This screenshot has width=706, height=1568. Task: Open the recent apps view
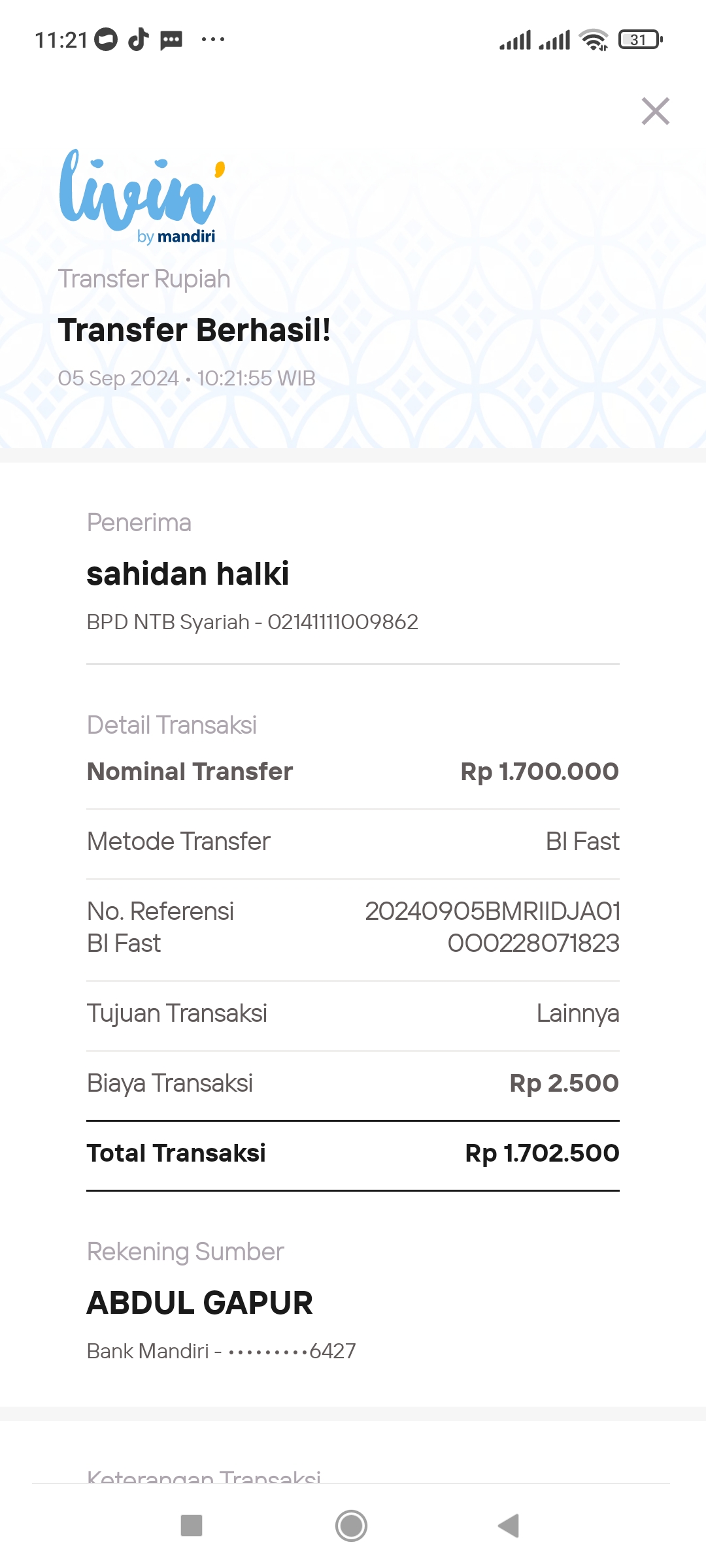[192, 1526]
